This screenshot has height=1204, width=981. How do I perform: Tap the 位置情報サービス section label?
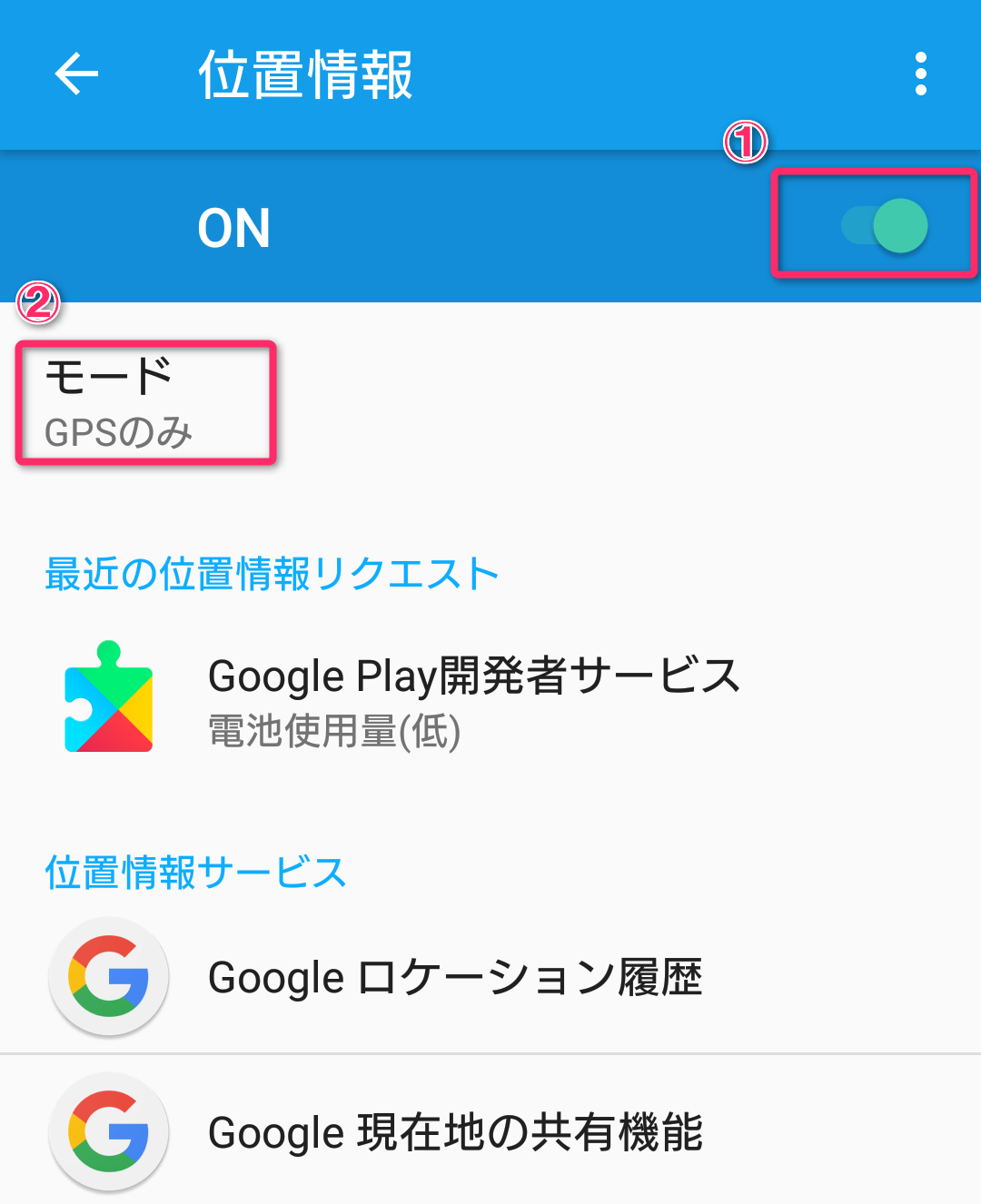[x=193, y=873]
